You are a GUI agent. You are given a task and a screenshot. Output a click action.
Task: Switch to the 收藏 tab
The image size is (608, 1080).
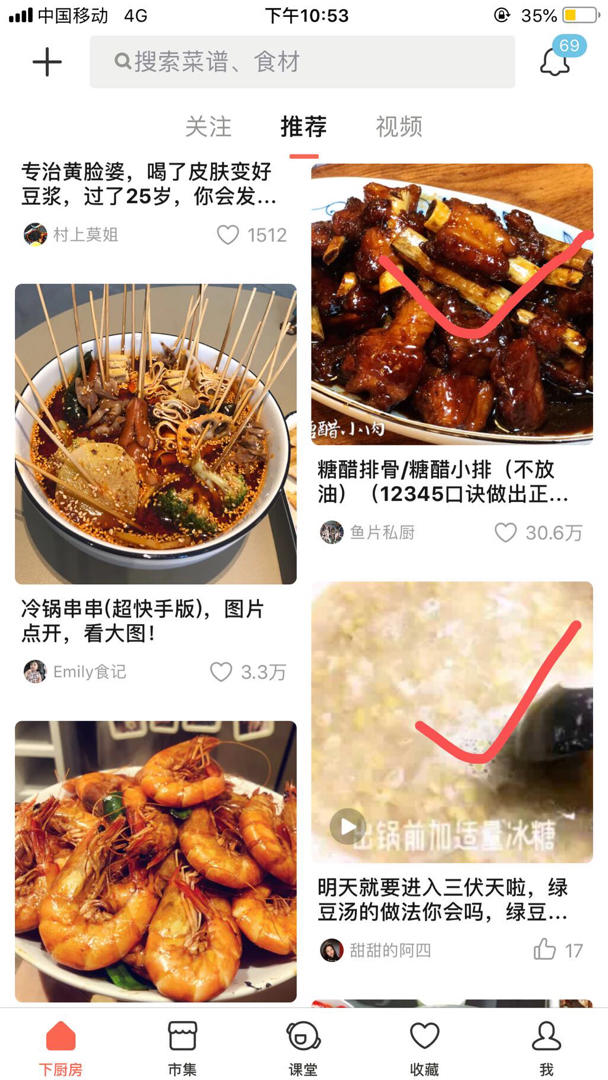425,1047
